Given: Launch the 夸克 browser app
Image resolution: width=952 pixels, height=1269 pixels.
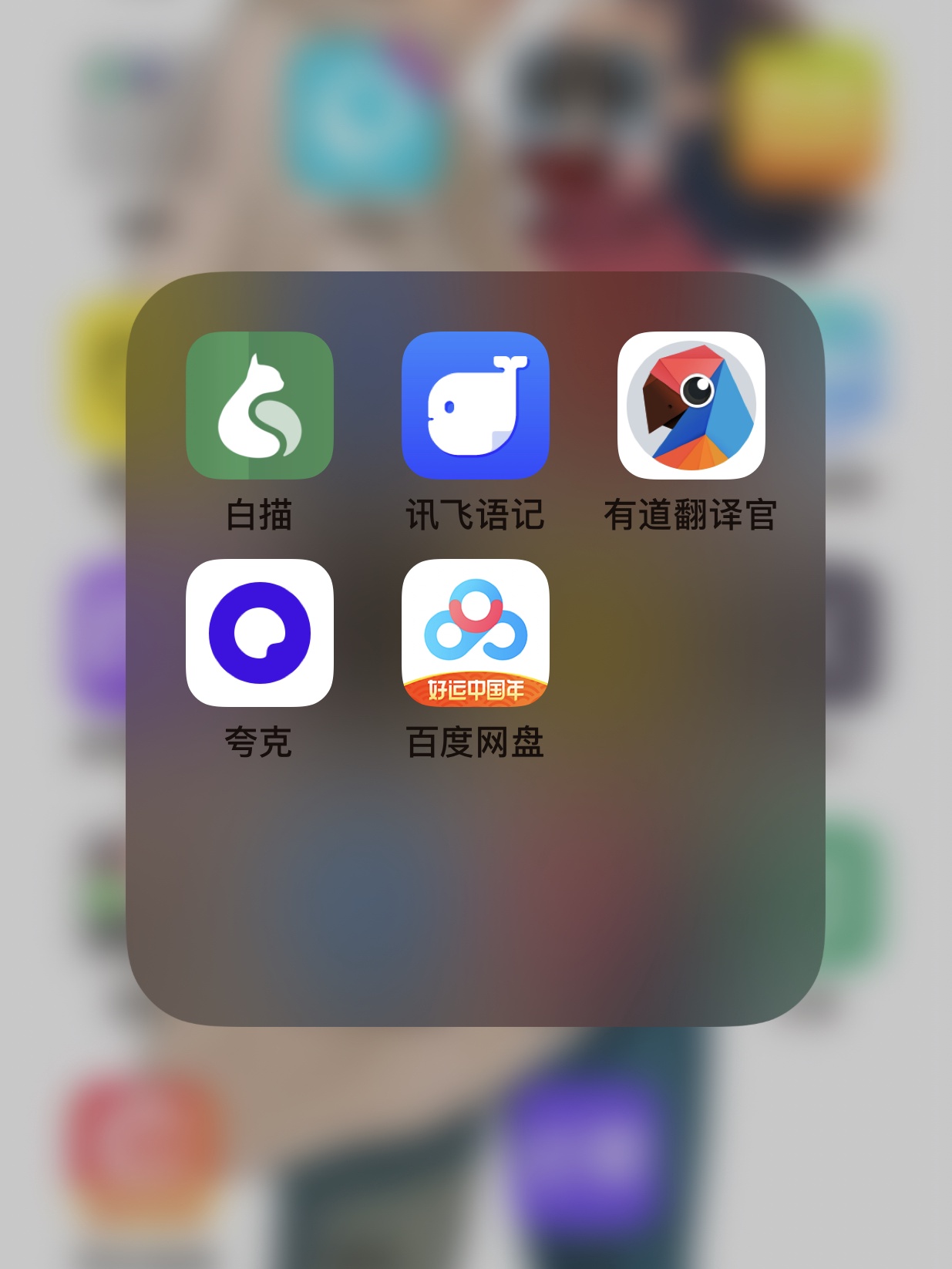Looking at the screenshot, I should tap(260, 633).
